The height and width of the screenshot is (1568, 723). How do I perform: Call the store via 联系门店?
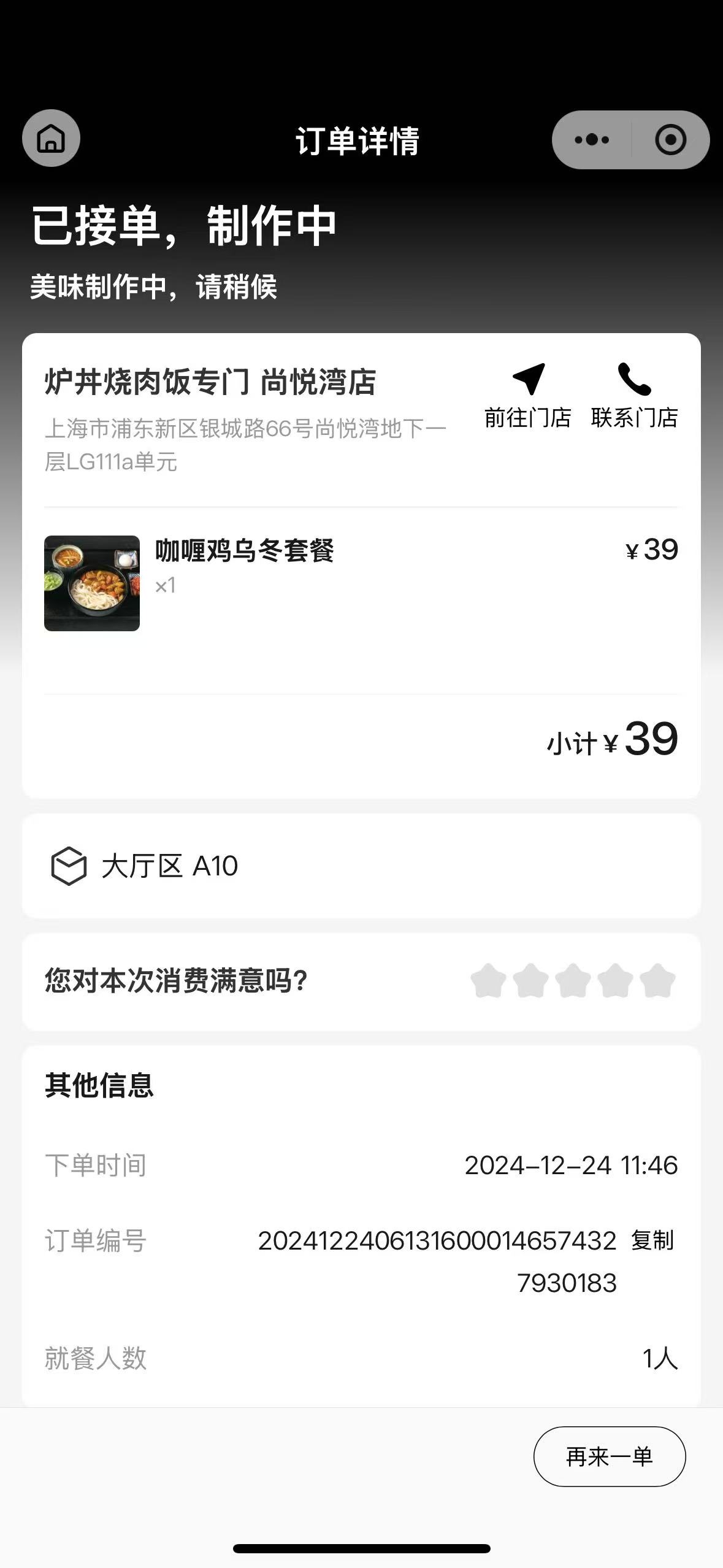pos(635,396)
